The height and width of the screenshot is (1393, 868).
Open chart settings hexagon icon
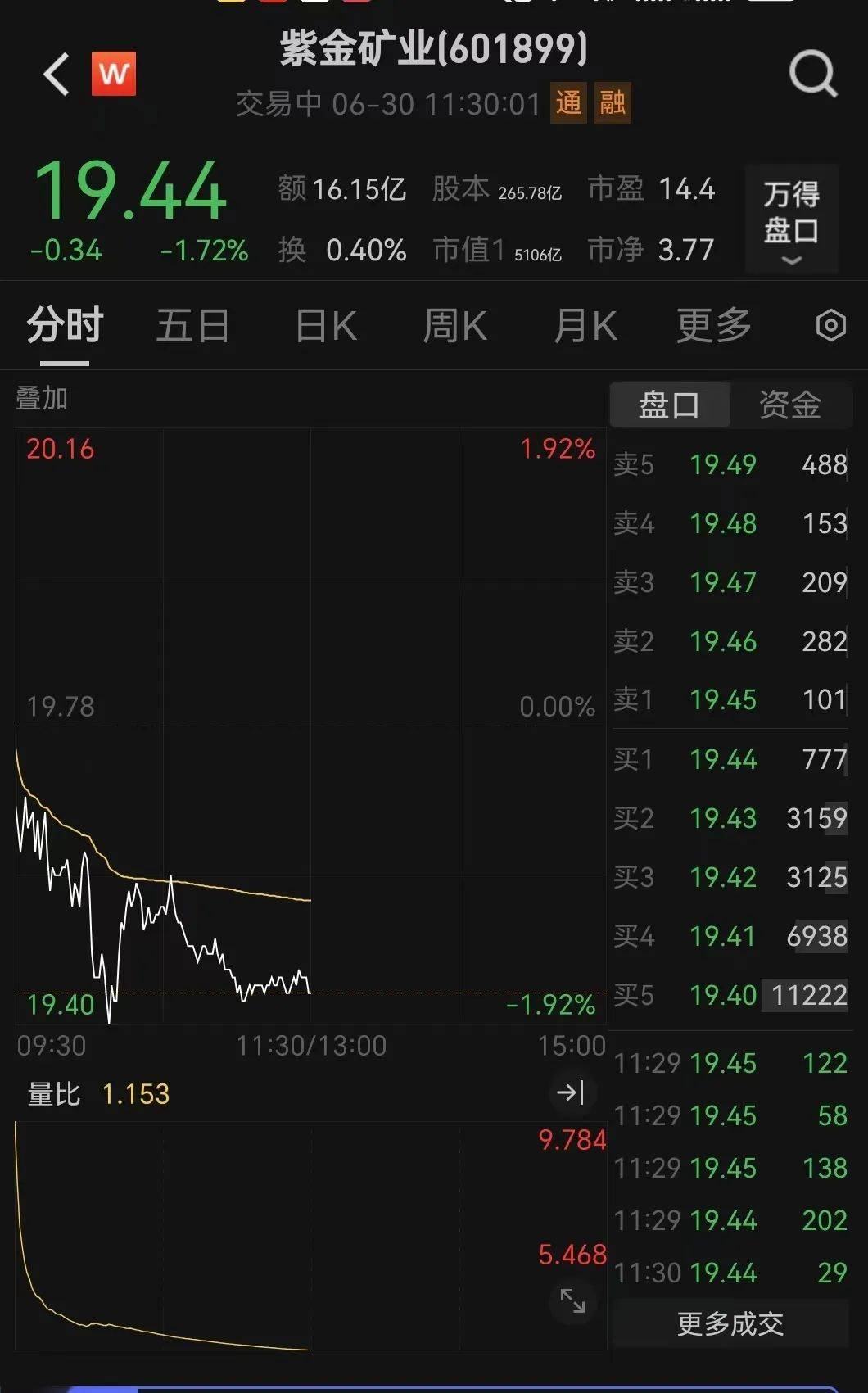(x=830, y=326)
